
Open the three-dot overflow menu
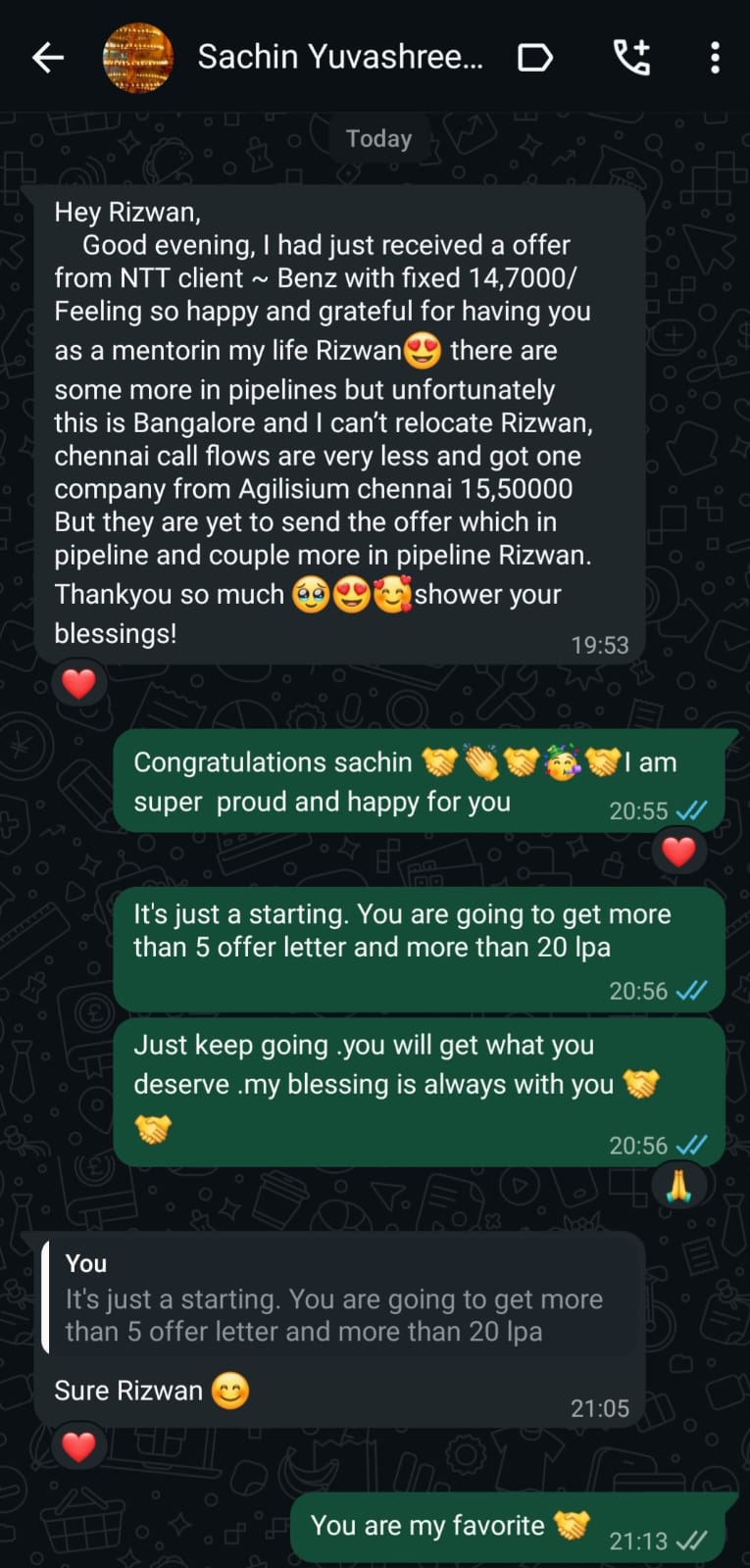click(715, 58)
